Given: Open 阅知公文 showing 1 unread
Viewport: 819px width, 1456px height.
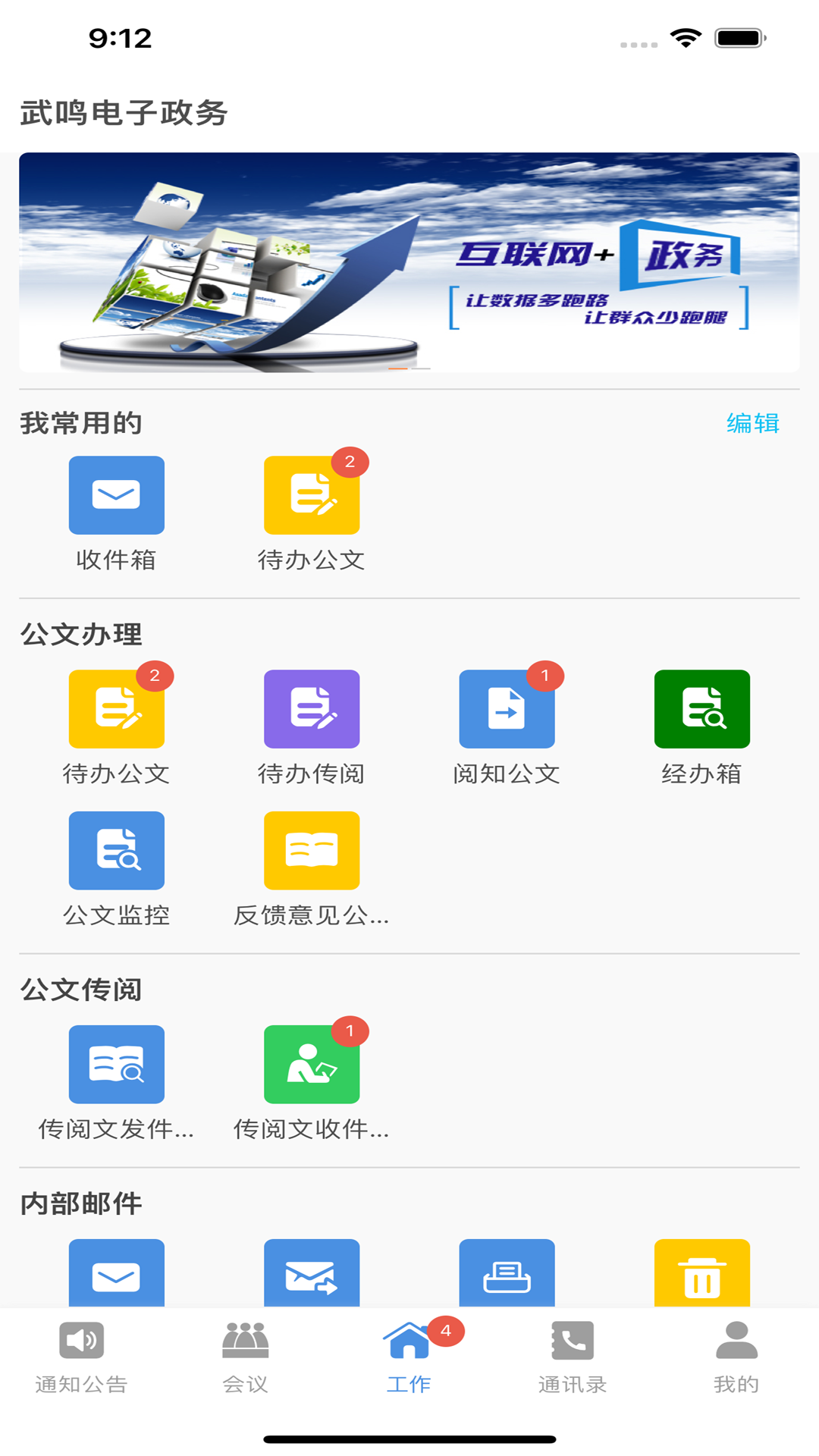Looking at the screenshot, I should [x=507, y=709].
